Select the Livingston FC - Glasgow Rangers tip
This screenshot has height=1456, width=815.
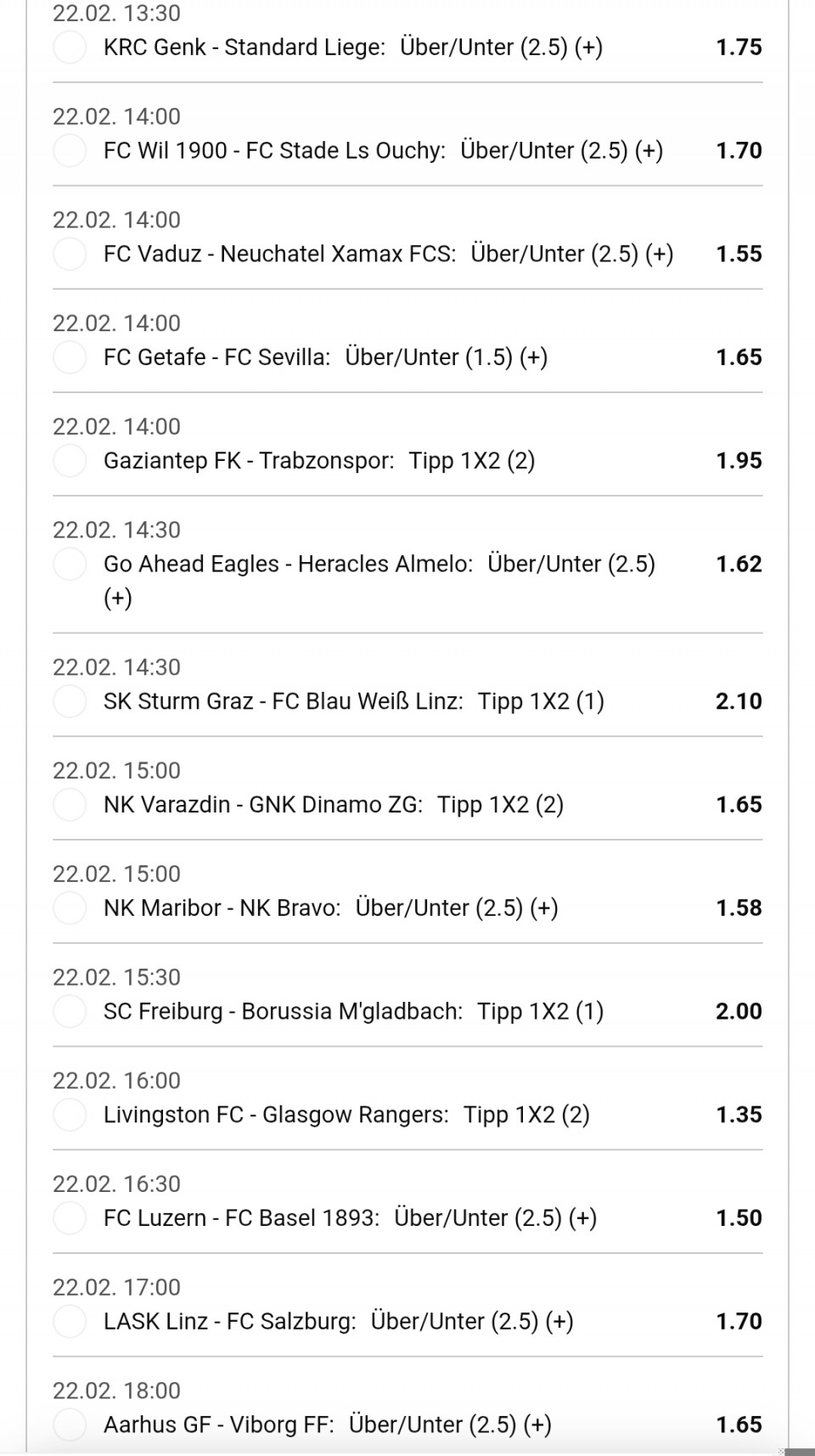pyautogui.click(x=70, y=1115)
